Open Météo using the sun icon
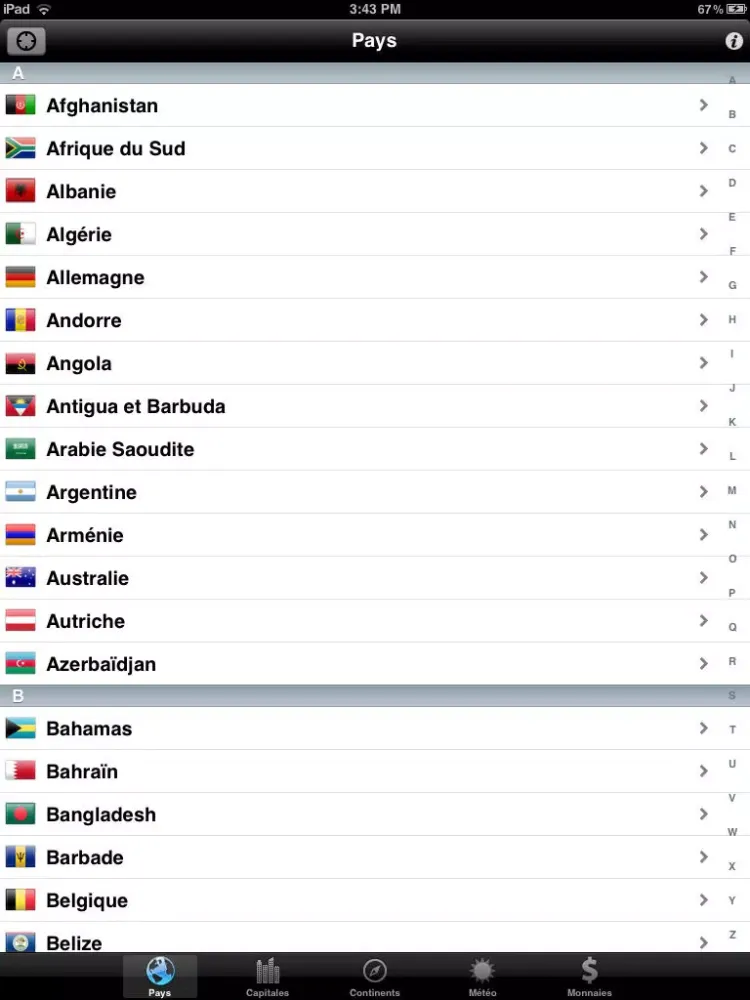Viewport: 750px width, 1000px height. point(482,970)
